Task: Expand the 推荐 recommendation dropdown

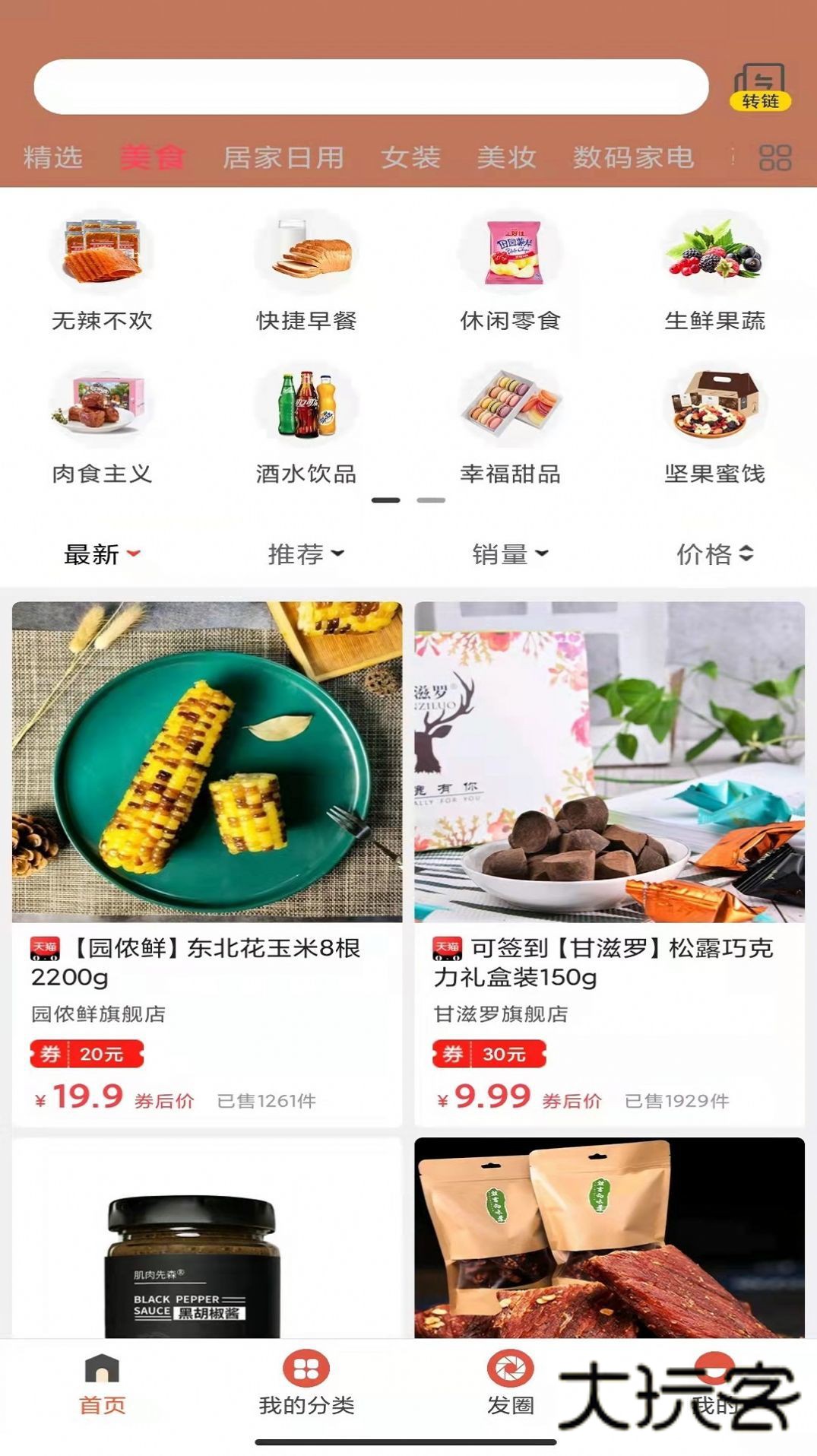Action: [306, 554]
